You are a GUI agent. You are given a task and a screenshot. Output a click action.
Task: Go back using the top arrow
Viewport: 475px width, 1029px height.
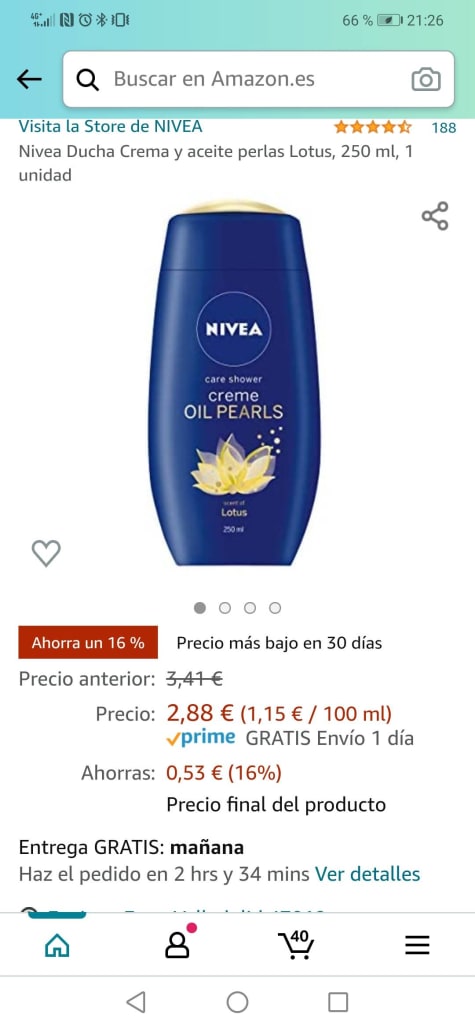click(29, 79)
